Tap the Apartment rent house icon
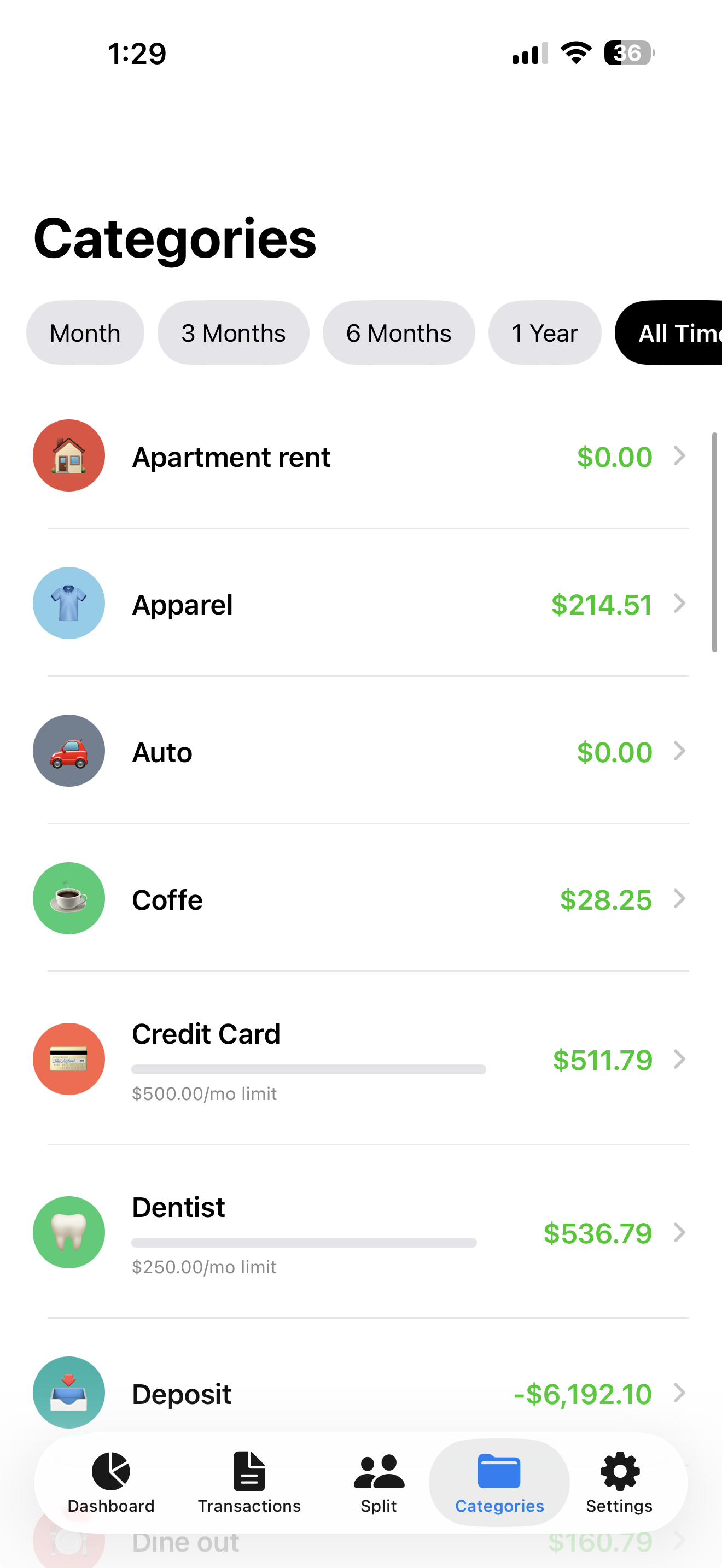Image resolution: width=722 pixels, height=1568 pixels. 69,455
